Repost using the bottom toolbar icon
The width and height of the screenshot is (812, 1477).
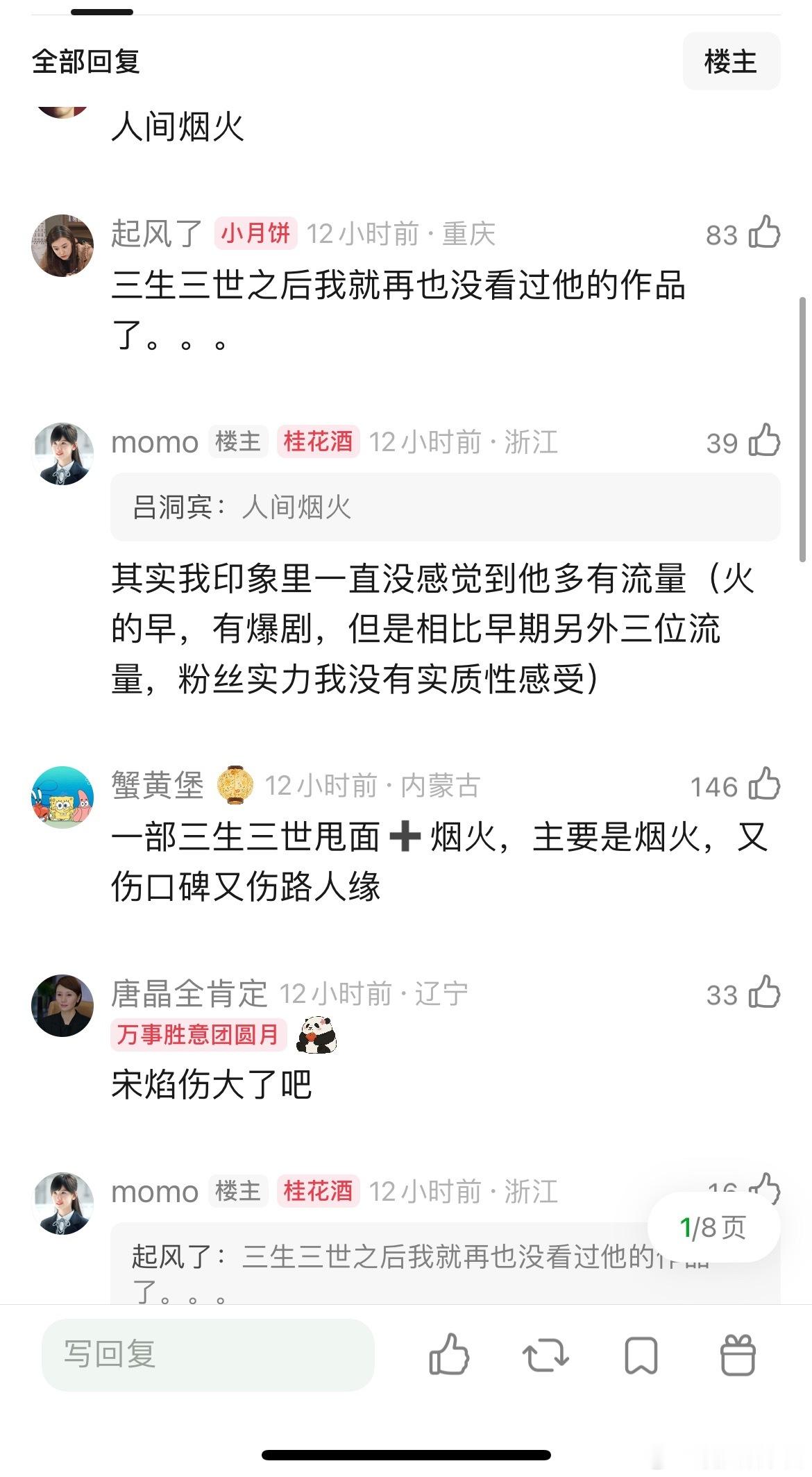[x=545, y=1354]
